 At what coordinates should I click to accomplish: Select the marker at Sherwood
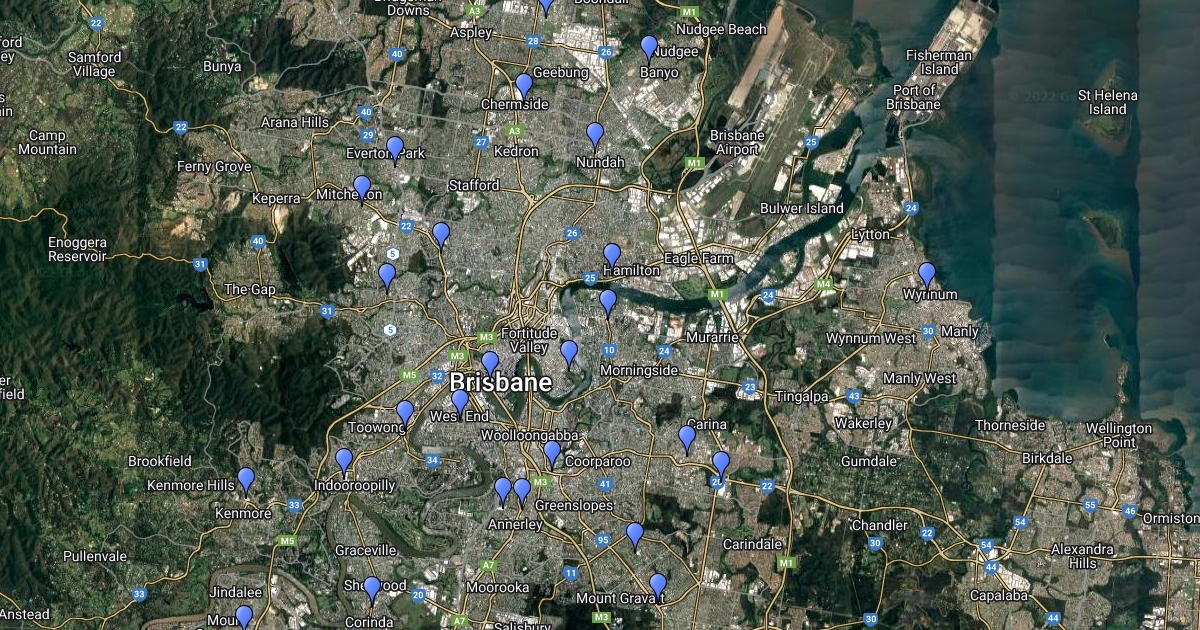click(372, 588)
